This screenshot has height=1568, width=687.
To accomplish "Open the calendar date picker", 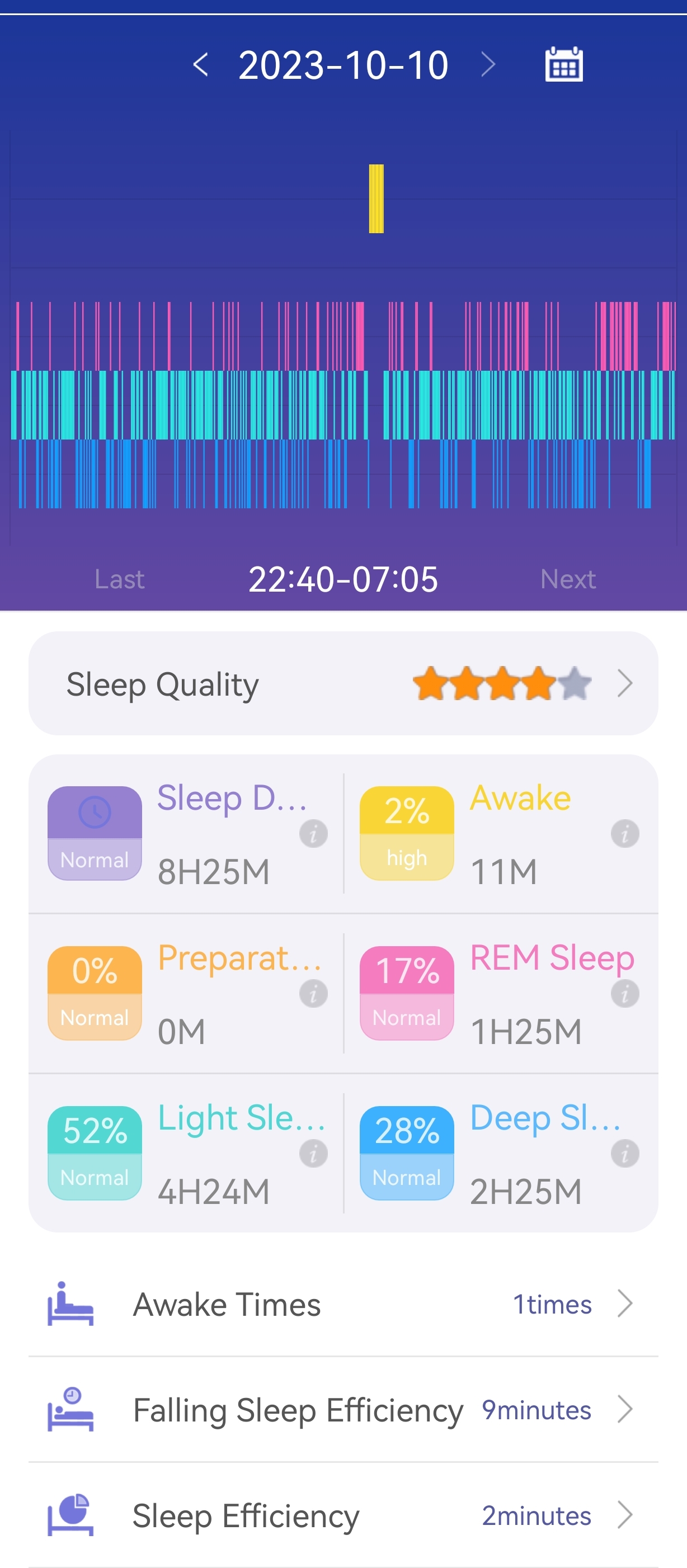I will click(x=563, y=64).
